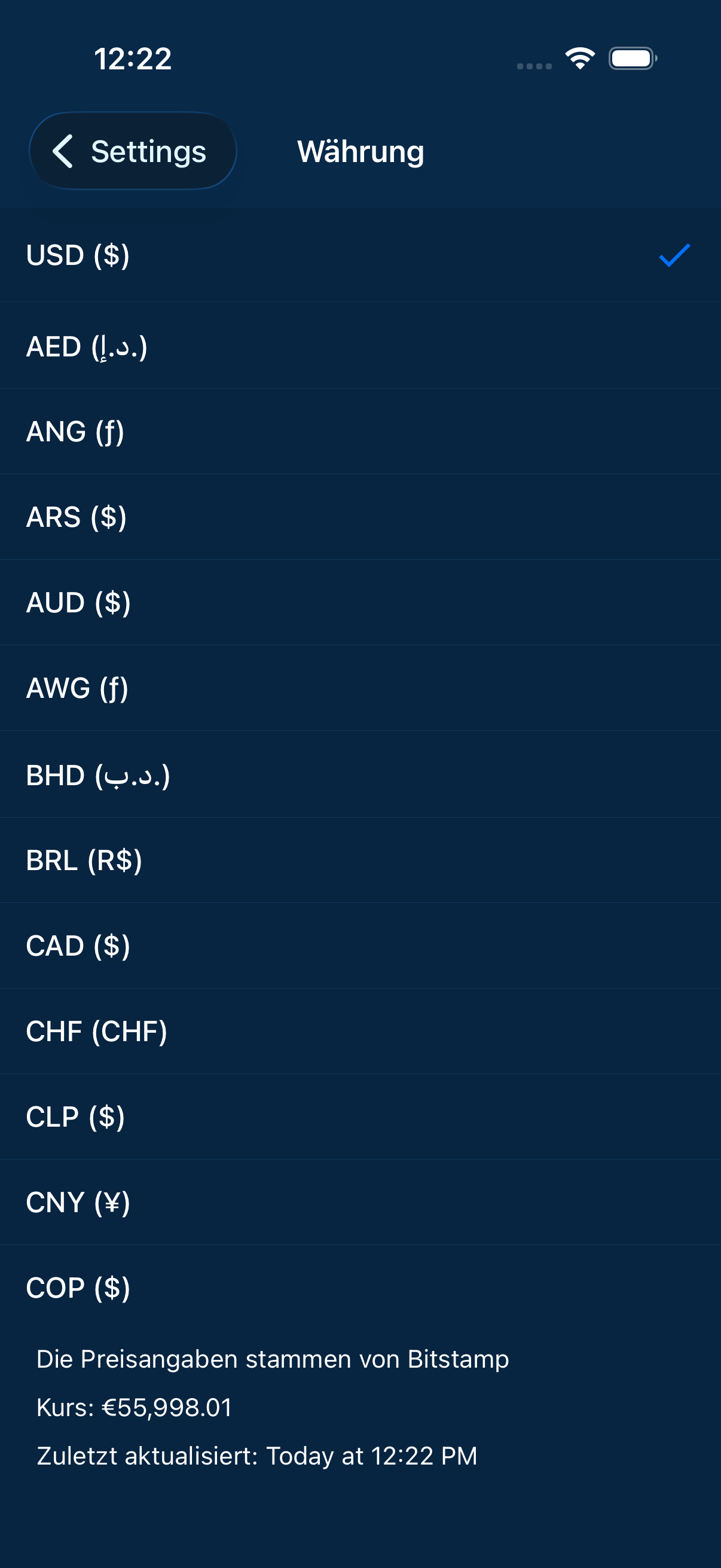Image resolution: width=721 pixels, height=1568 pixels.
Task: Select USD ($) as currency
Action: click(x=360, y=255)
